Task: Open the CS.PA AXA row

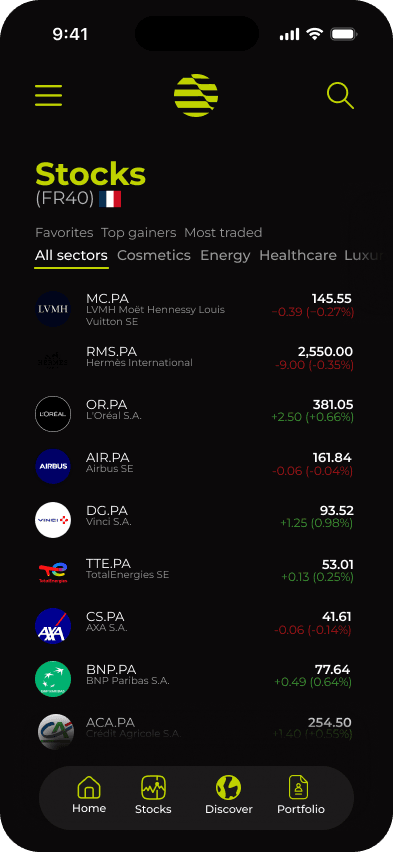Action: (x=195, y=625)
